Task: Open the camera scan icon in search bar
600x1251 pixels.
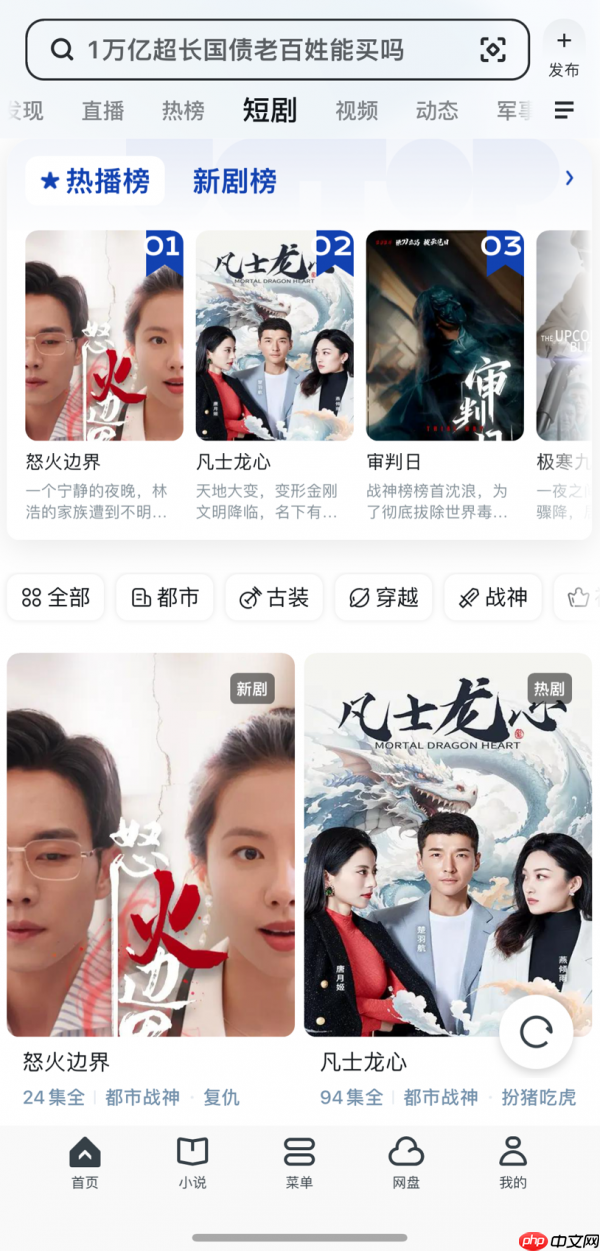Action: pyautogui.click(x=493, y=50)
